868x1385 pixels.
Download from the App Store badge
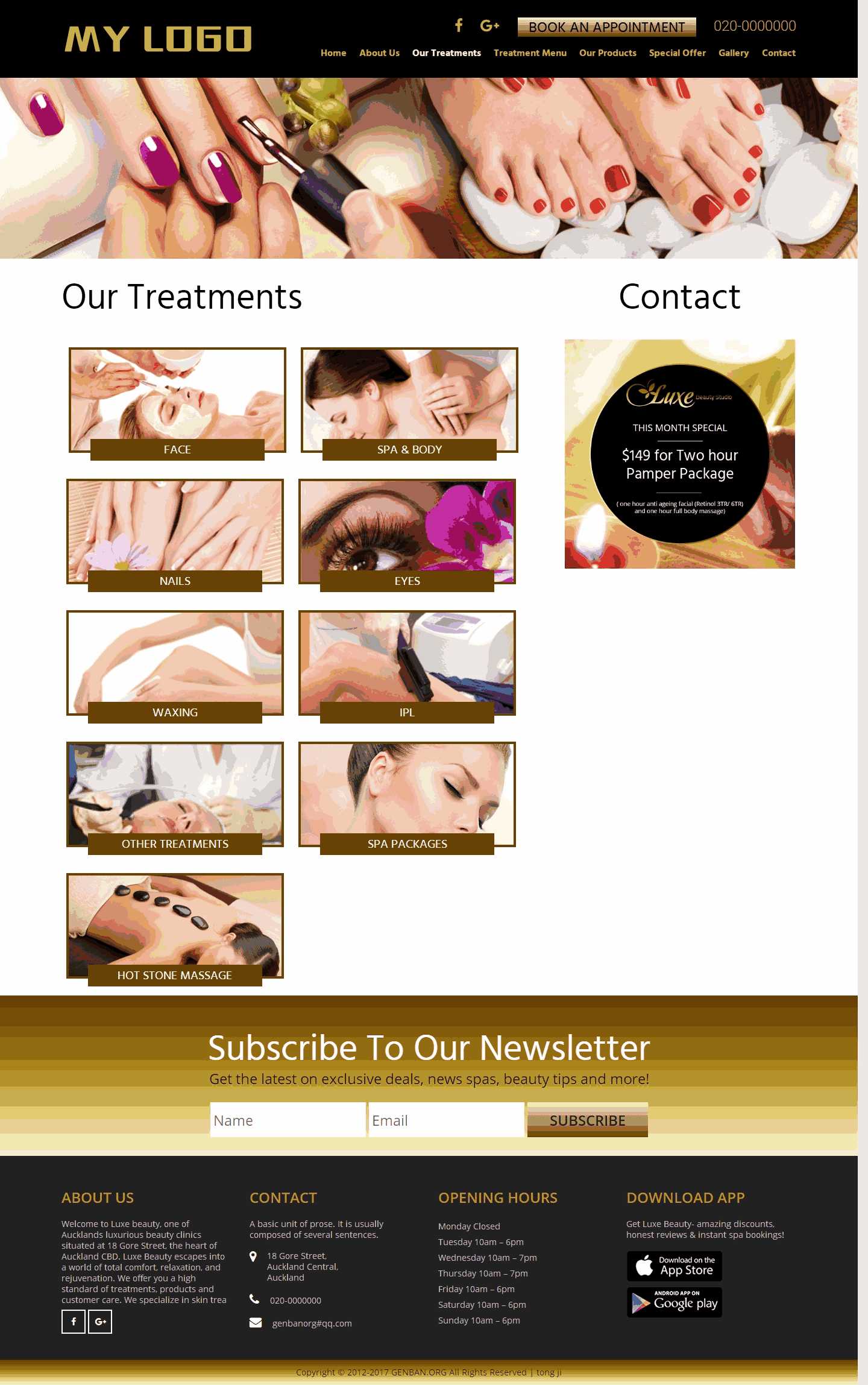point(675,1266)
